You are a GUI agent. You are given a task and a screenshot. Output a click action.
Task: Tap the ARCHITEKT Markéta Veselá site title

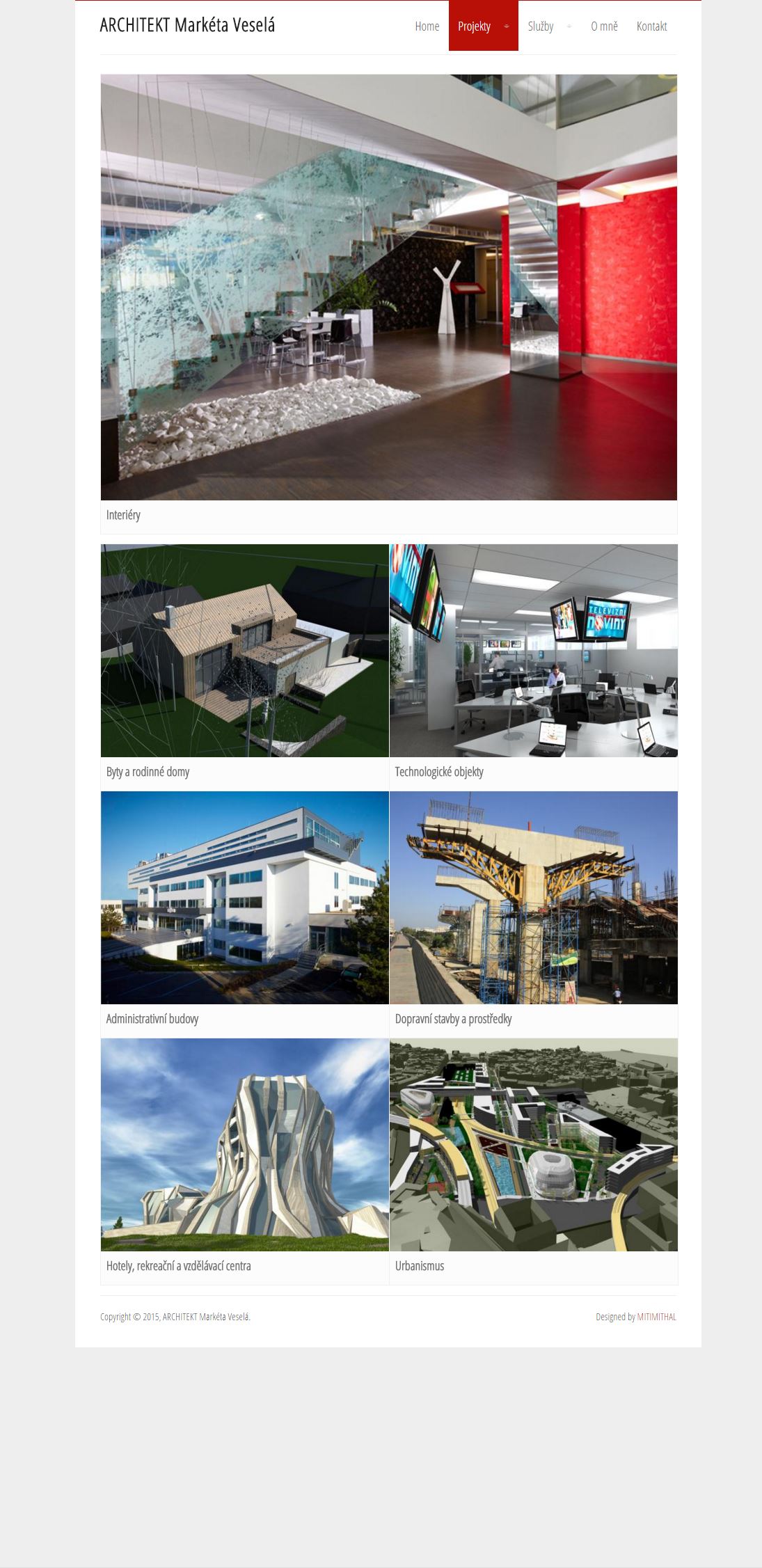187,25
